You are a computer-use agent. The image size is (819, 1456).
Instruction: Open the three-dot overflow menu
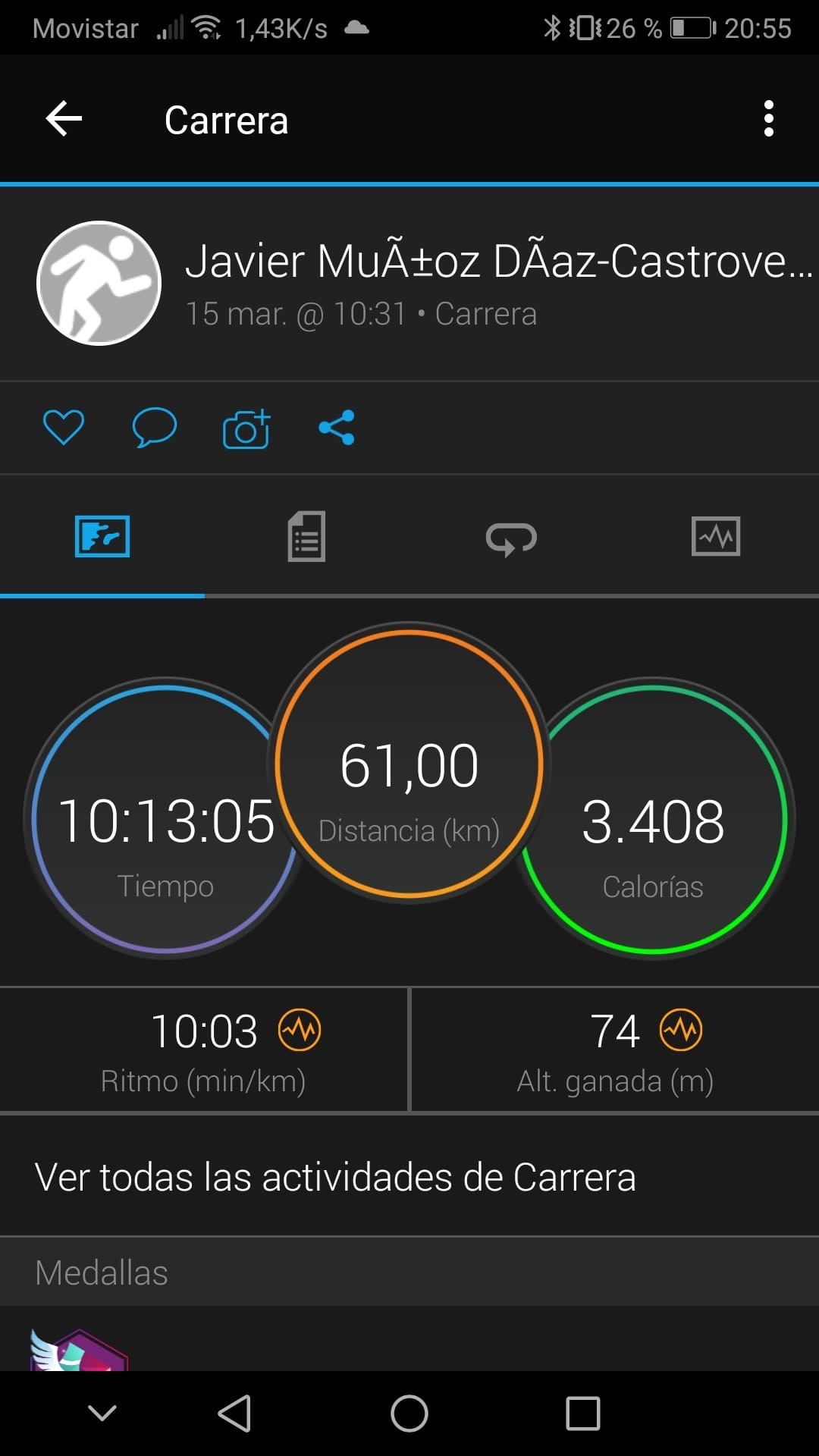pyautogui.click(x=768, y=119)
